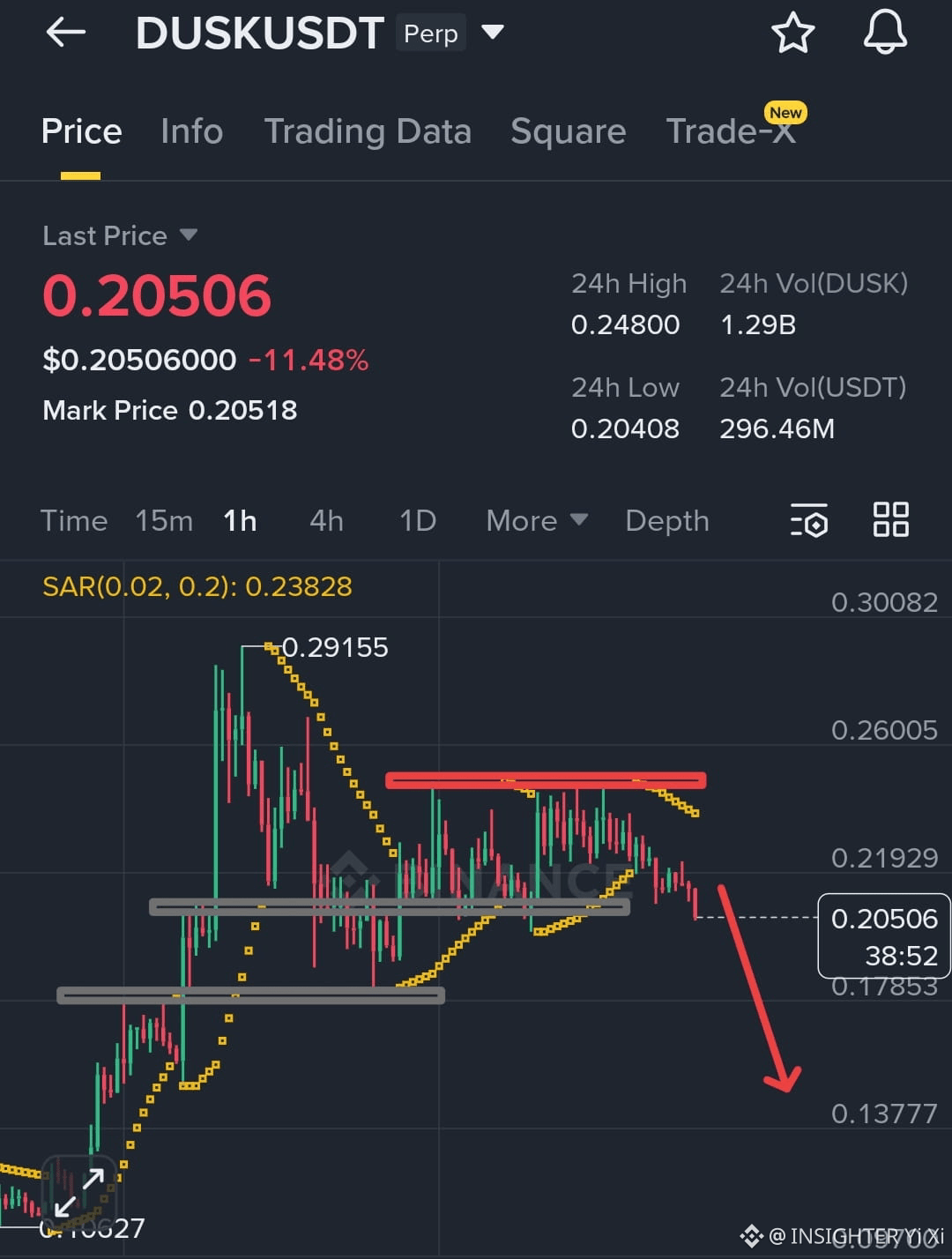Open the Trade-X tab with New badge
Viewport: 952px width, 1259px height.
(x=732, y=130)
